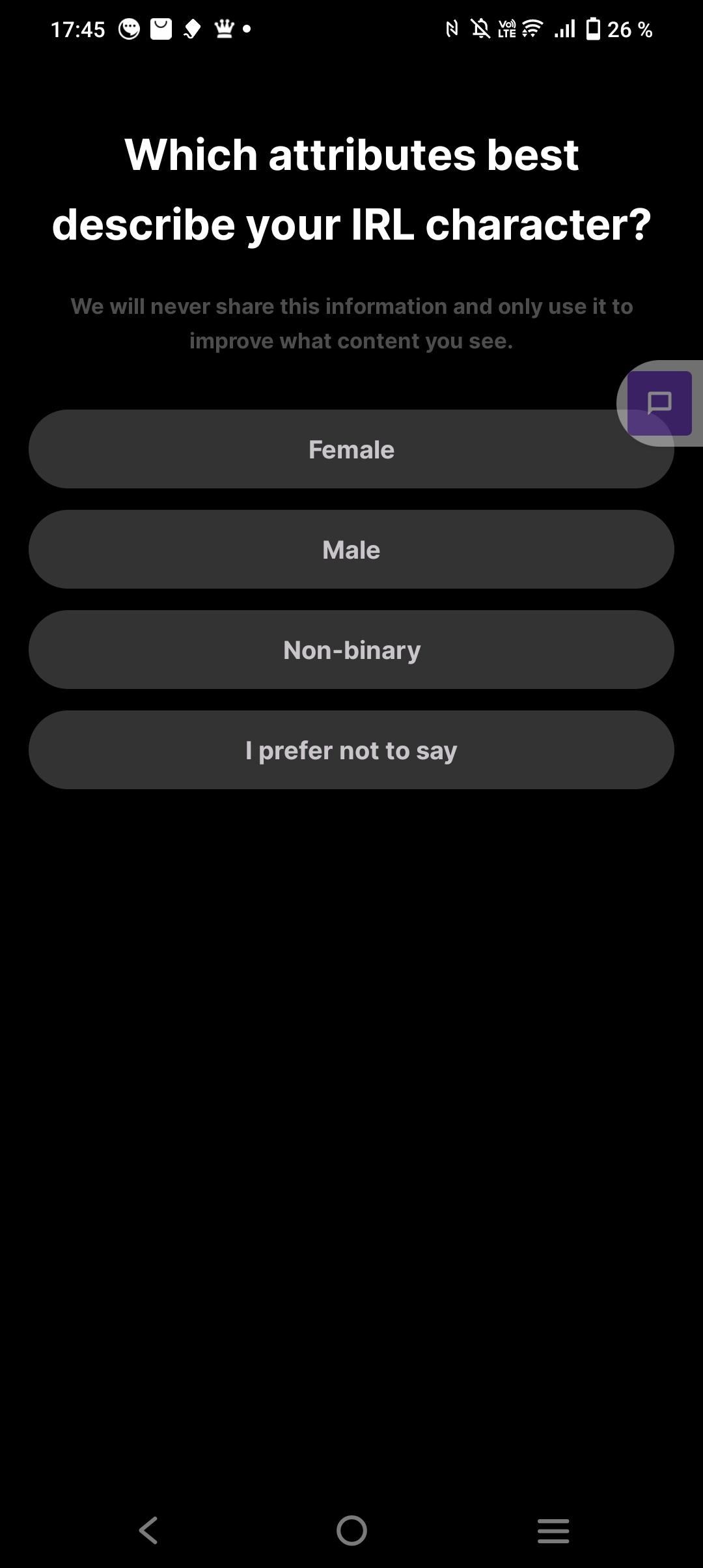Tap the question heading about IRL character attributes
Screen dimensions: 703x1568
351,190
